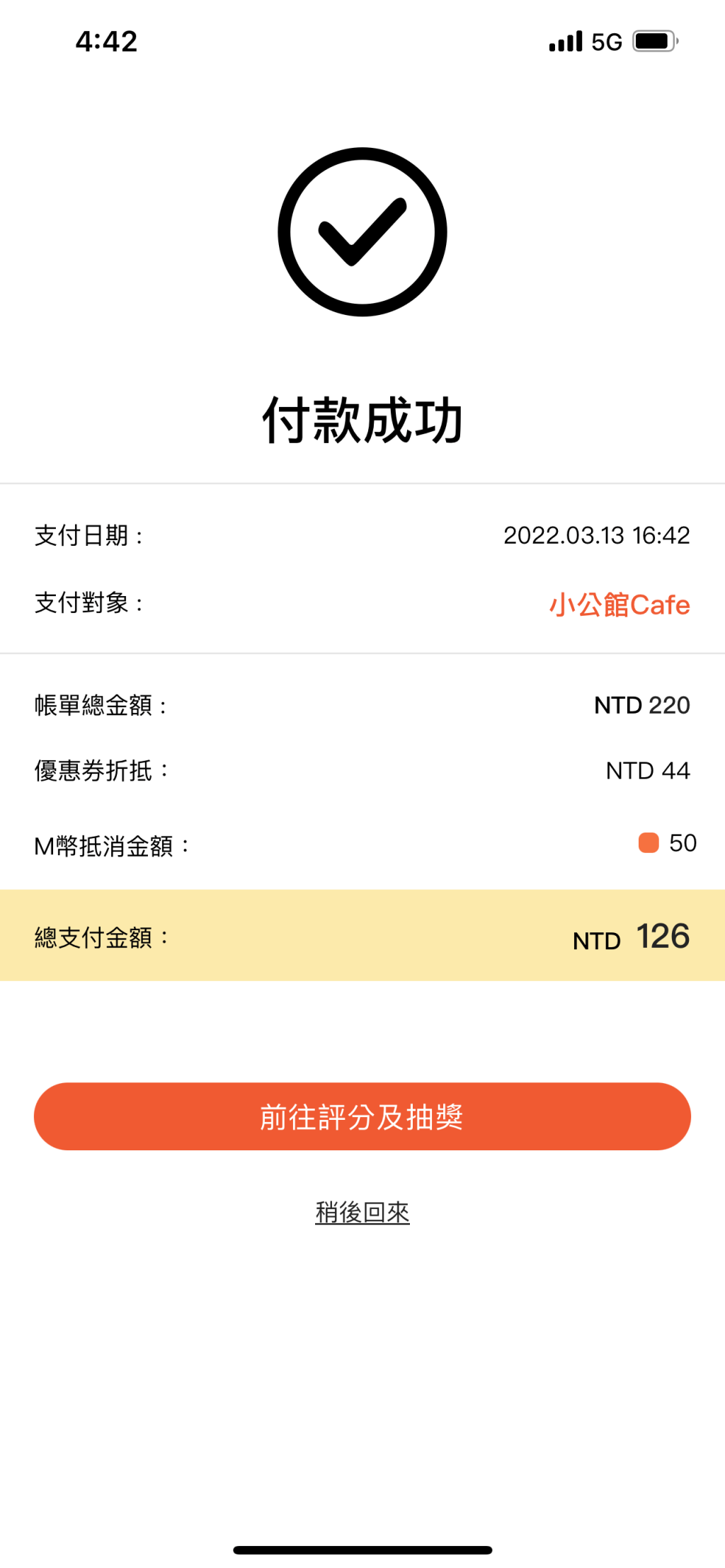The image size is (725, 1568).
Task: Tap the 前往評分及抽獎 button
Action: tap(362, 1116)
